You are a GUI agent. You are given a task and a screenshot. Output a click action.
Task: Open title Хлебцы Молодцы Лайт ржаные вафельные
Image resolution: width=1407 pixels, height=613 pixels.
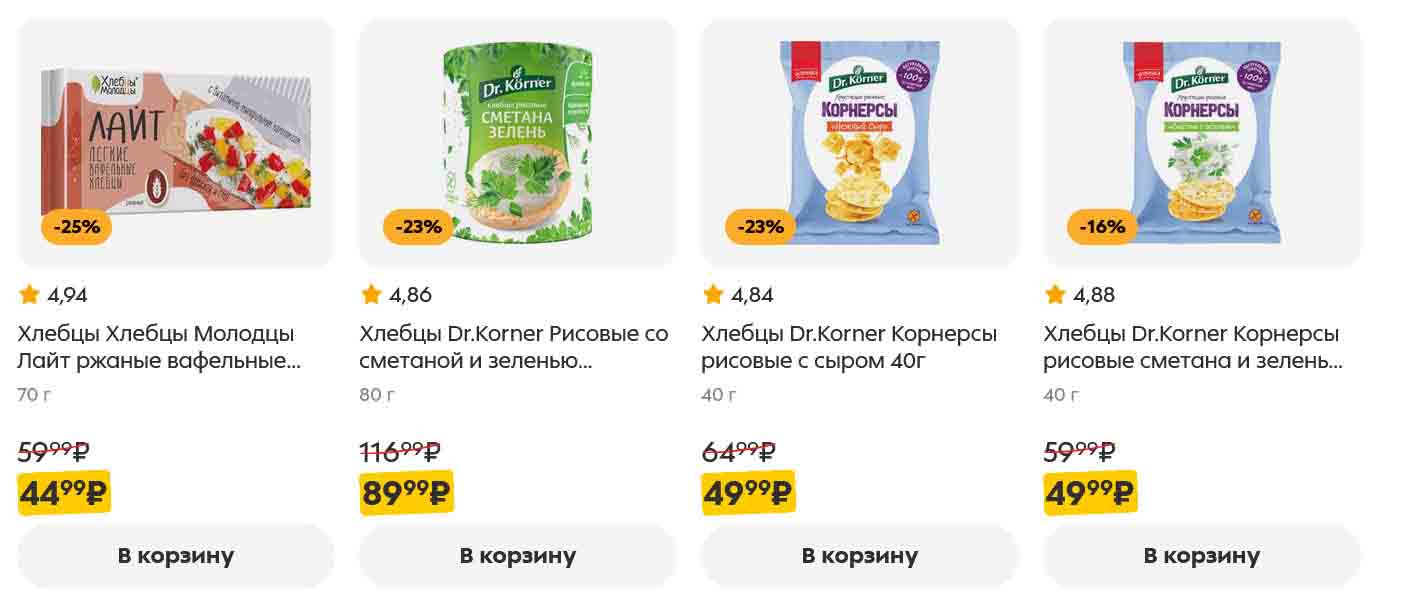(x=158, y=347)
